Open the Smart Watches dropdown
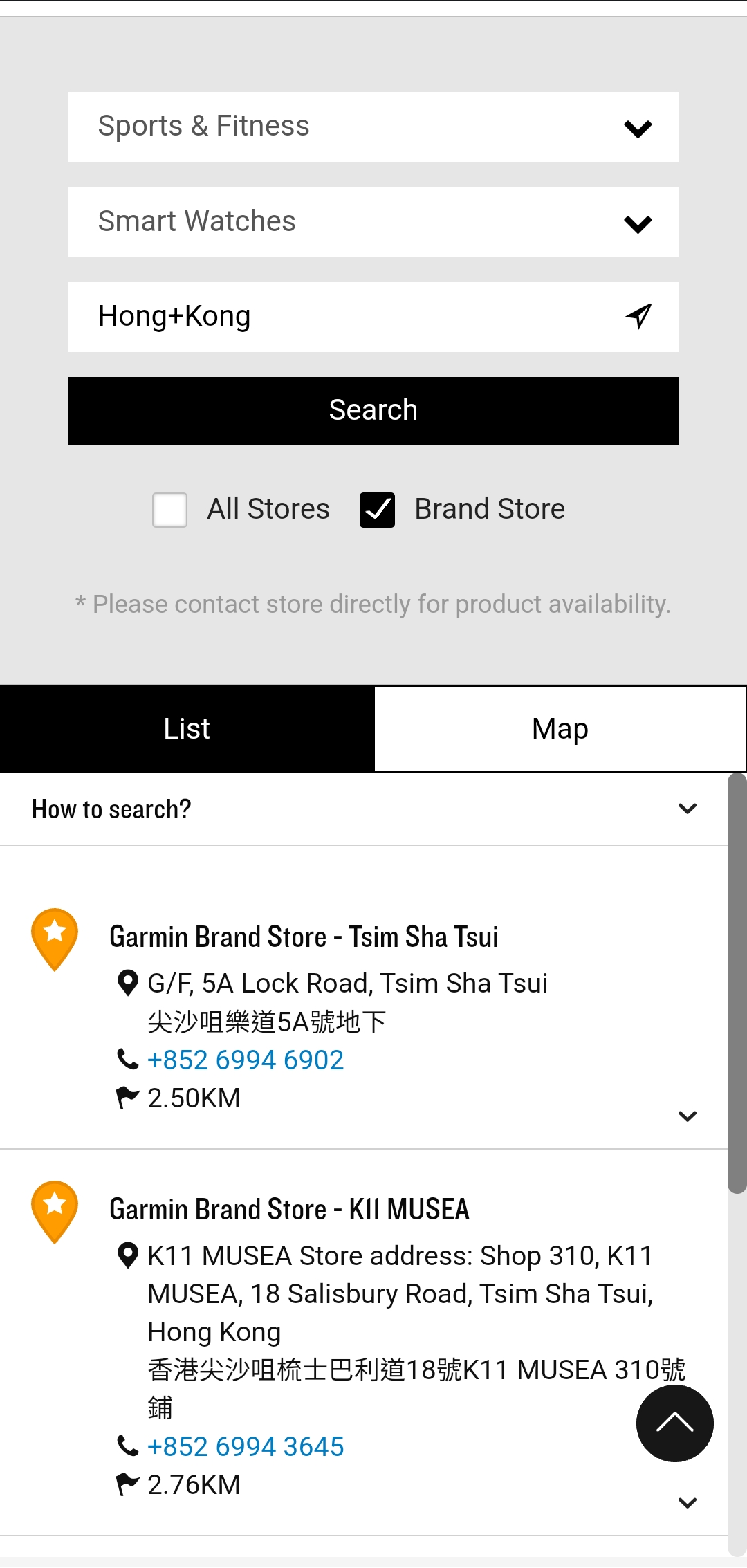 (373, 222)
